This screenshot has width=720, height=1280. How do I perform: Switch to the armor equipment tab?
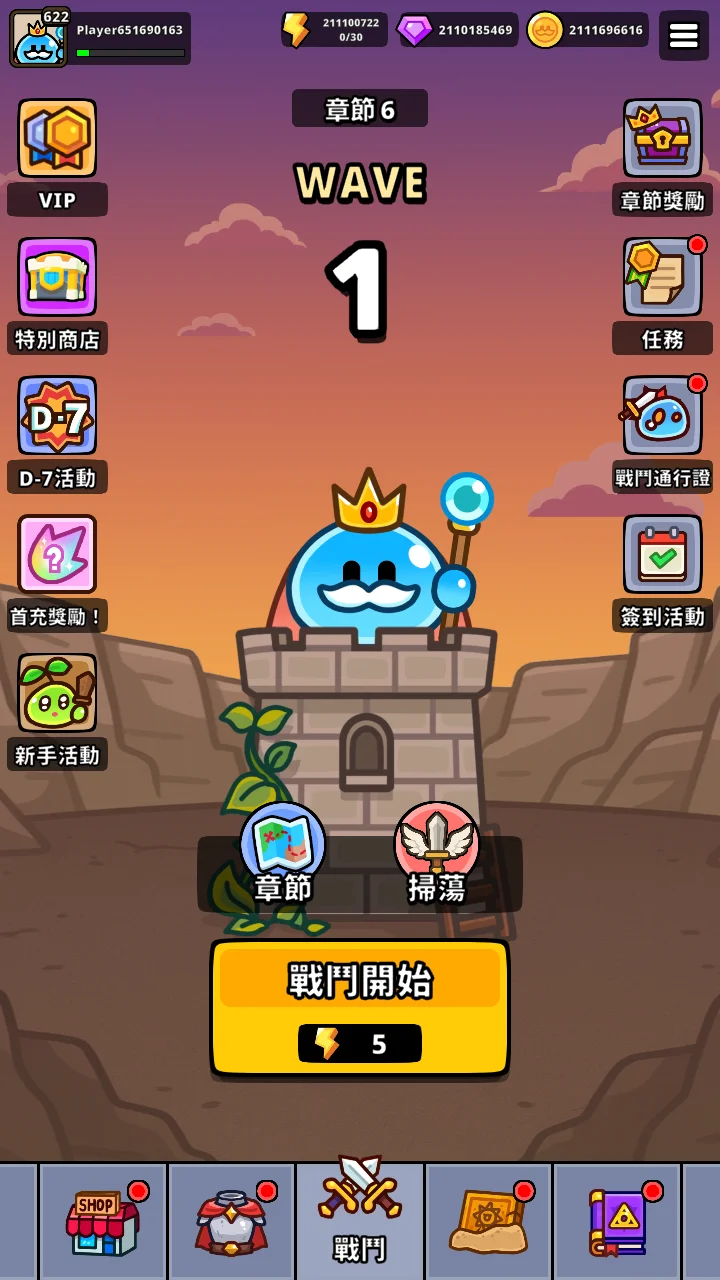231,1222
